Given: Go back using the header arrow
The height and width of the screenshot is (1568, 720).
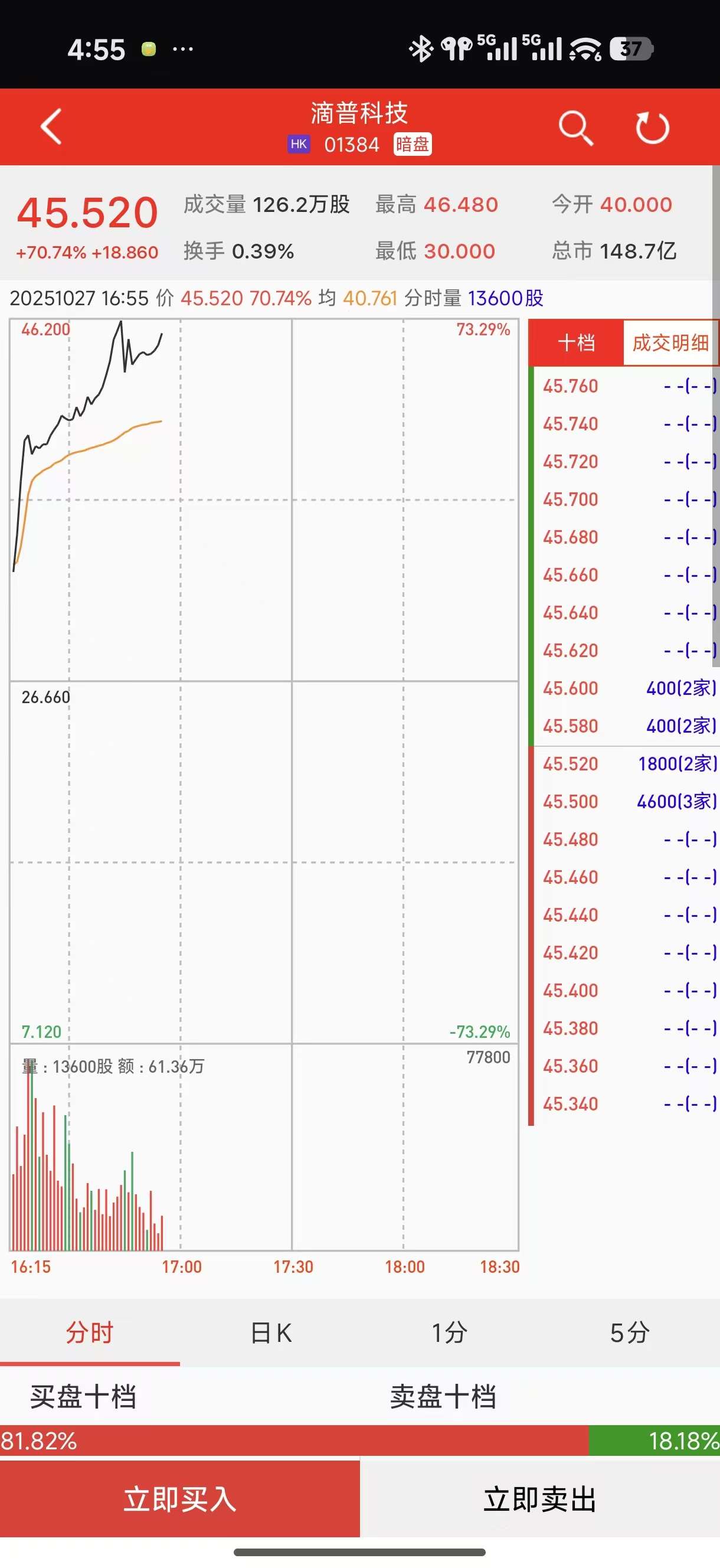Looking at the screenshot, I should pyautogui.click(x=51, y=126).
